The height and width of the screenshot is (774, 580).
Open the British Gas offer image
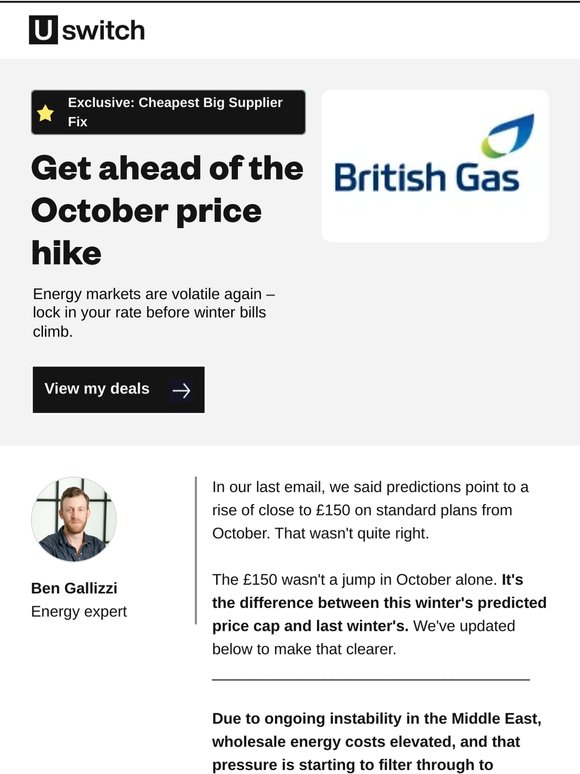tap(435, 166)
